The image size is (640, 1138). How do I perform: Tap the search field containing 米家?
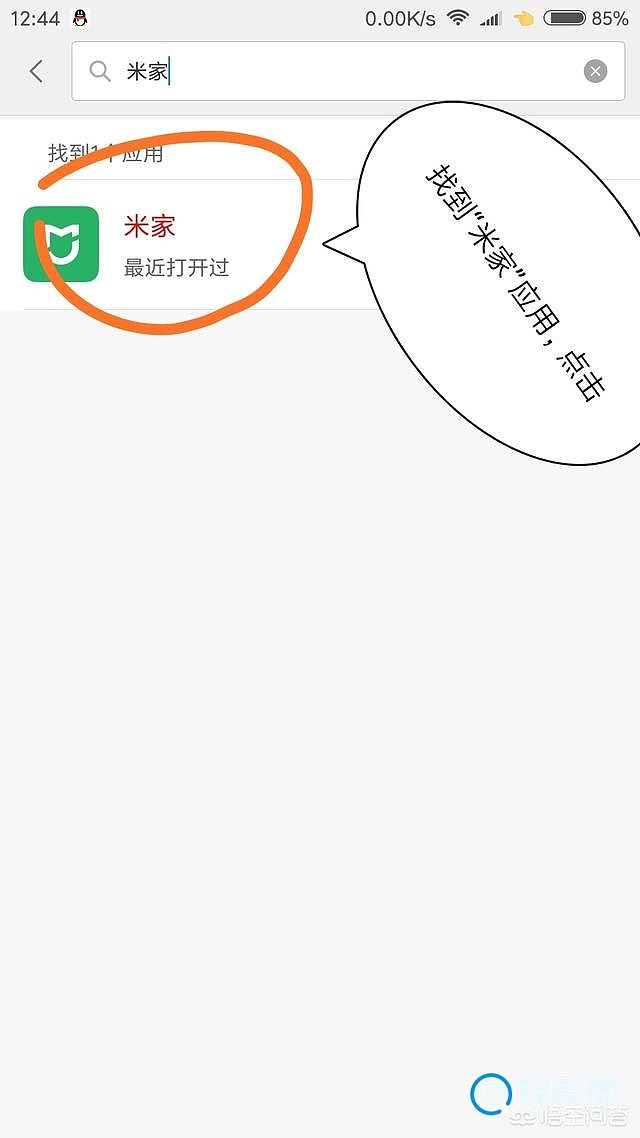pyautogui.click(x=340, y=71)
